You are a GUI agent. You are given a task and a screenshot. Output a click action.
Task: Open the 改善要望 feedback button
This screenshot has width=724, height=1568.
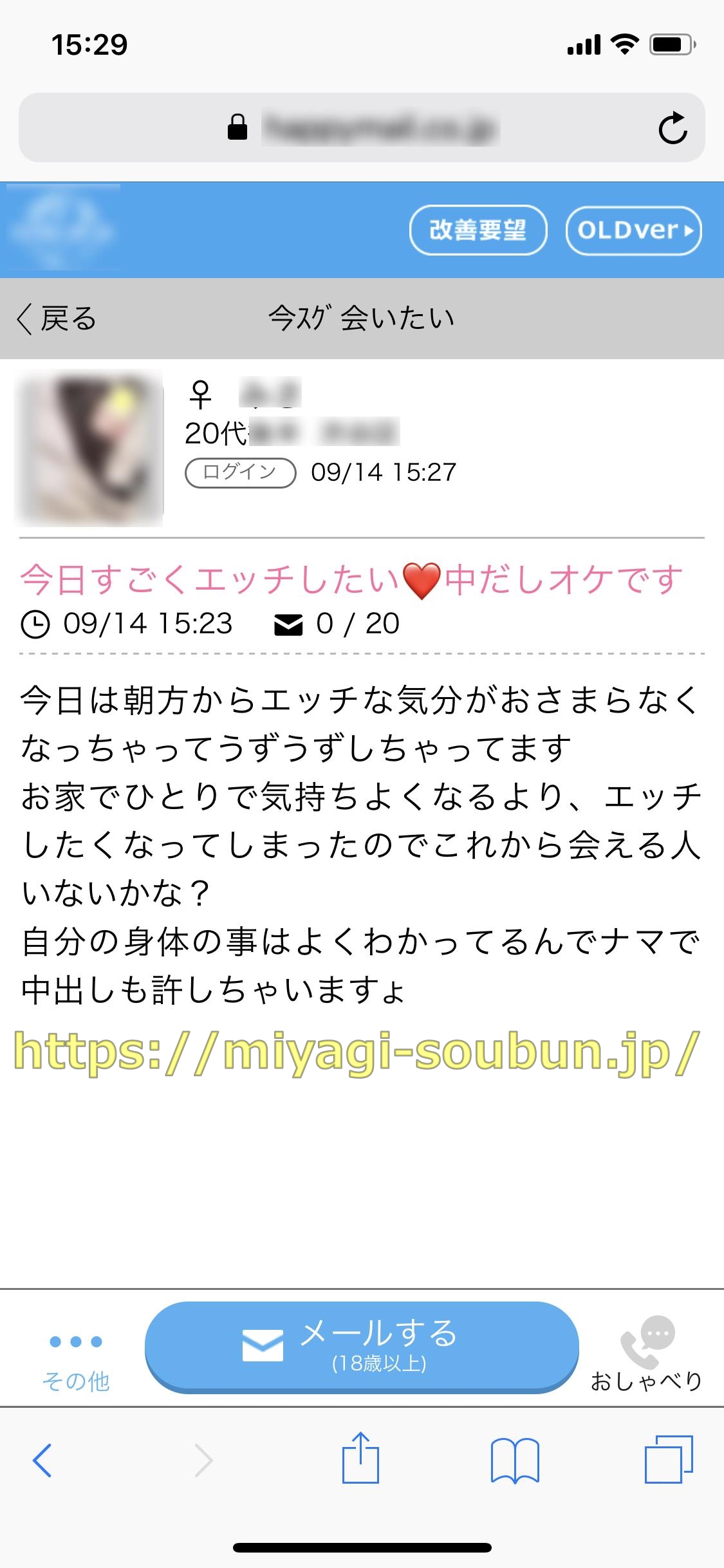coord(478,230)
